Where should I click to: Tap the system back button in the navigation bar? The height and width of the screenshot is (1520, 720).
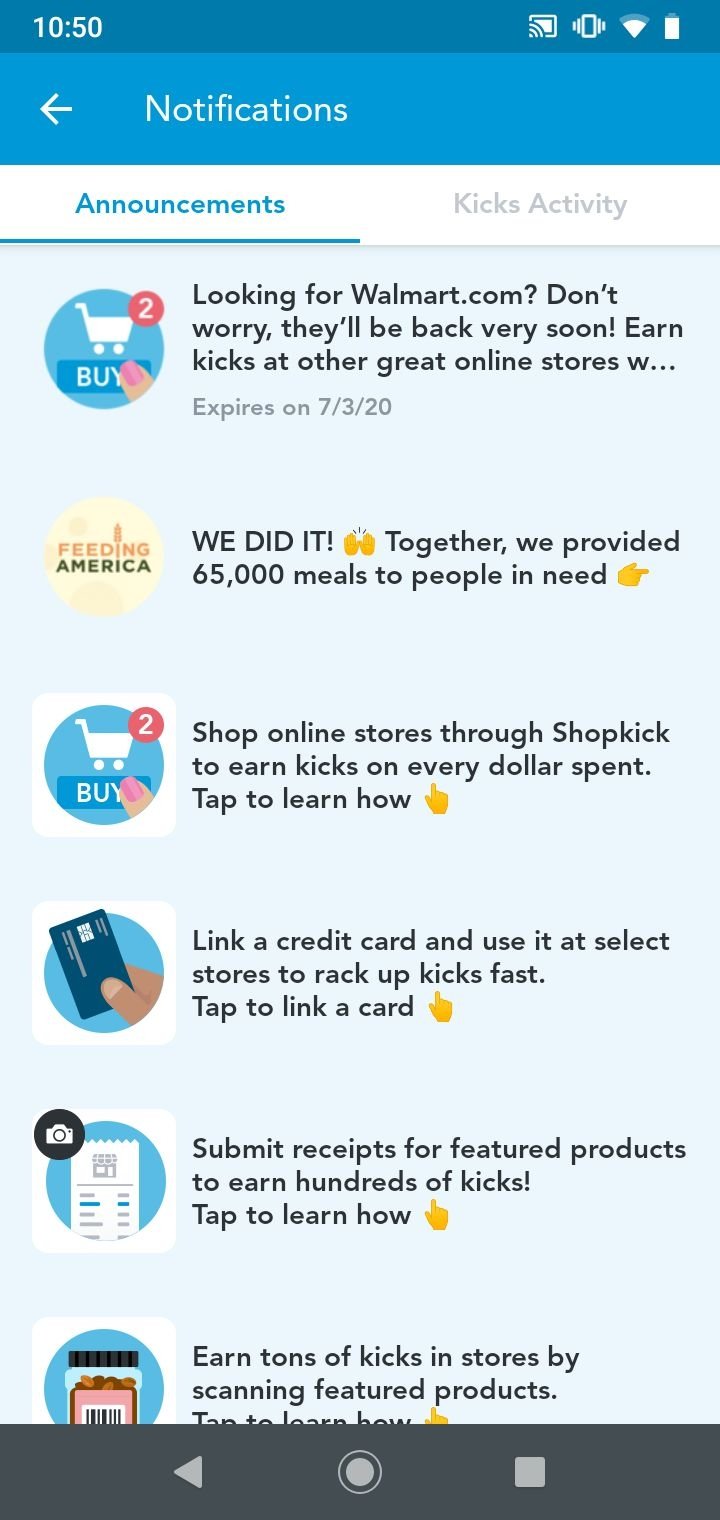188,1472
